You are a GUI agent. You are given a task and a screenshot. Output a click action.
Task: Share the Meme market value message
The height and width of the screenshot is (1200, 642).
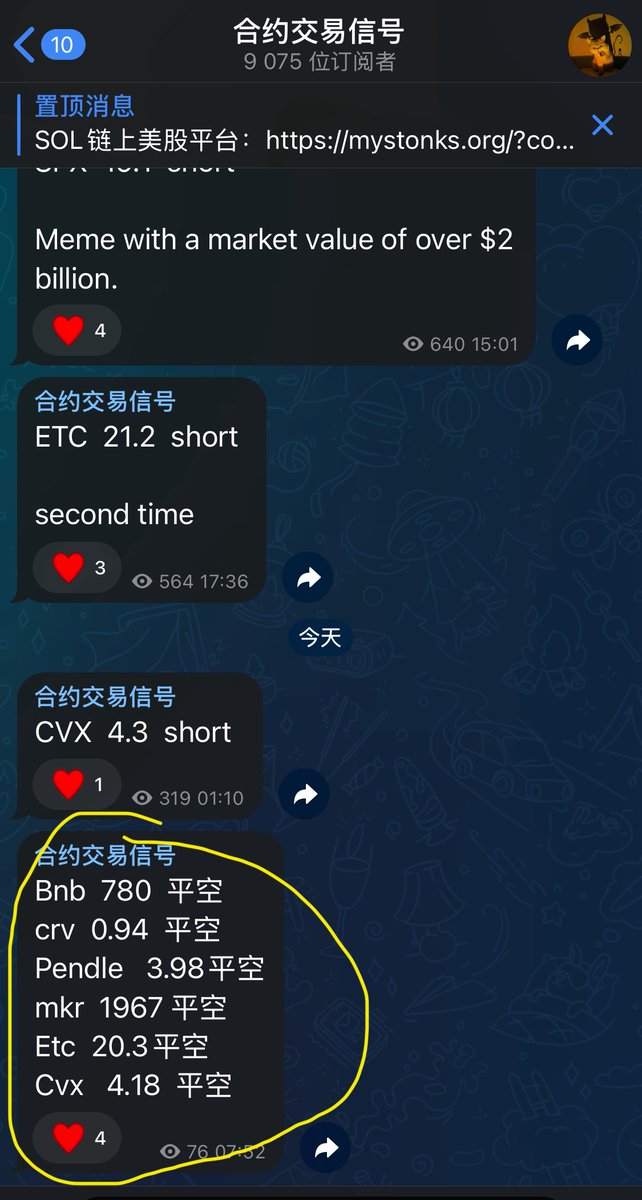[x=578, y=342]
